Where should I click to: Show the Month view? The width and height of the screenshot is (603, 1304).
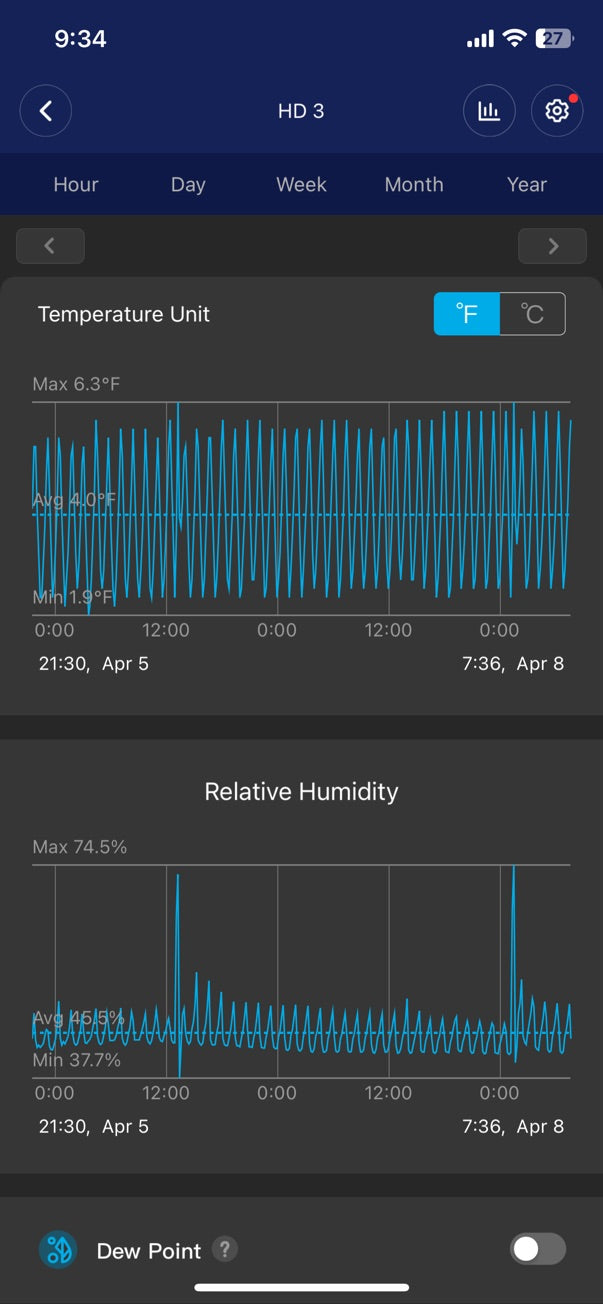(x=414, y=184)
